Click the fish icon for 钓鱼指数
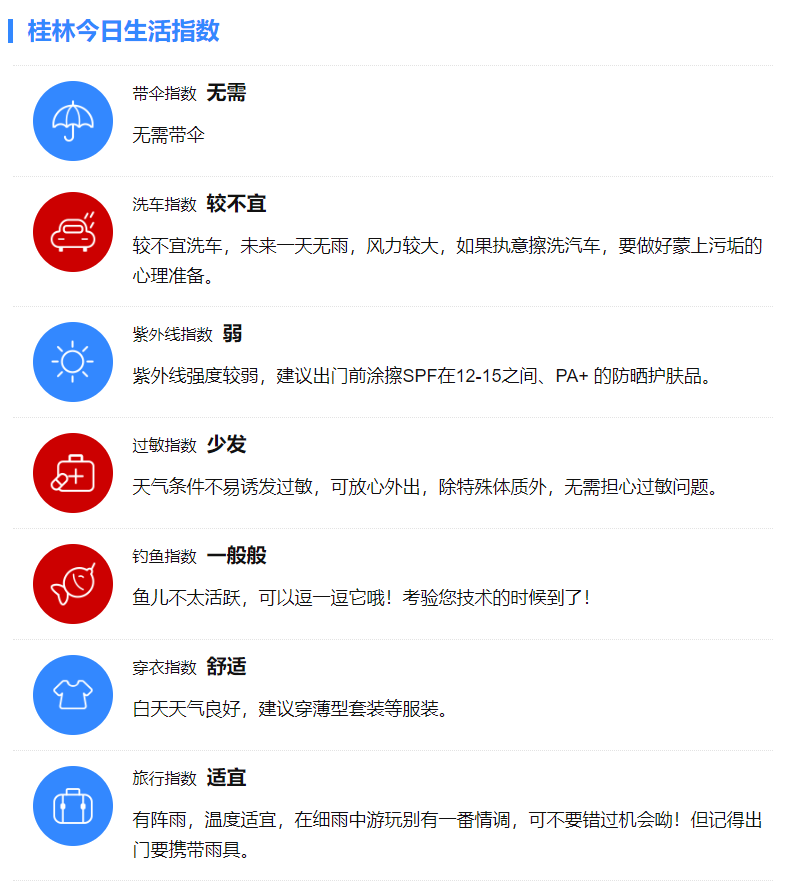The height and width of the screenshot is (883, 794). tap(72, 583)
